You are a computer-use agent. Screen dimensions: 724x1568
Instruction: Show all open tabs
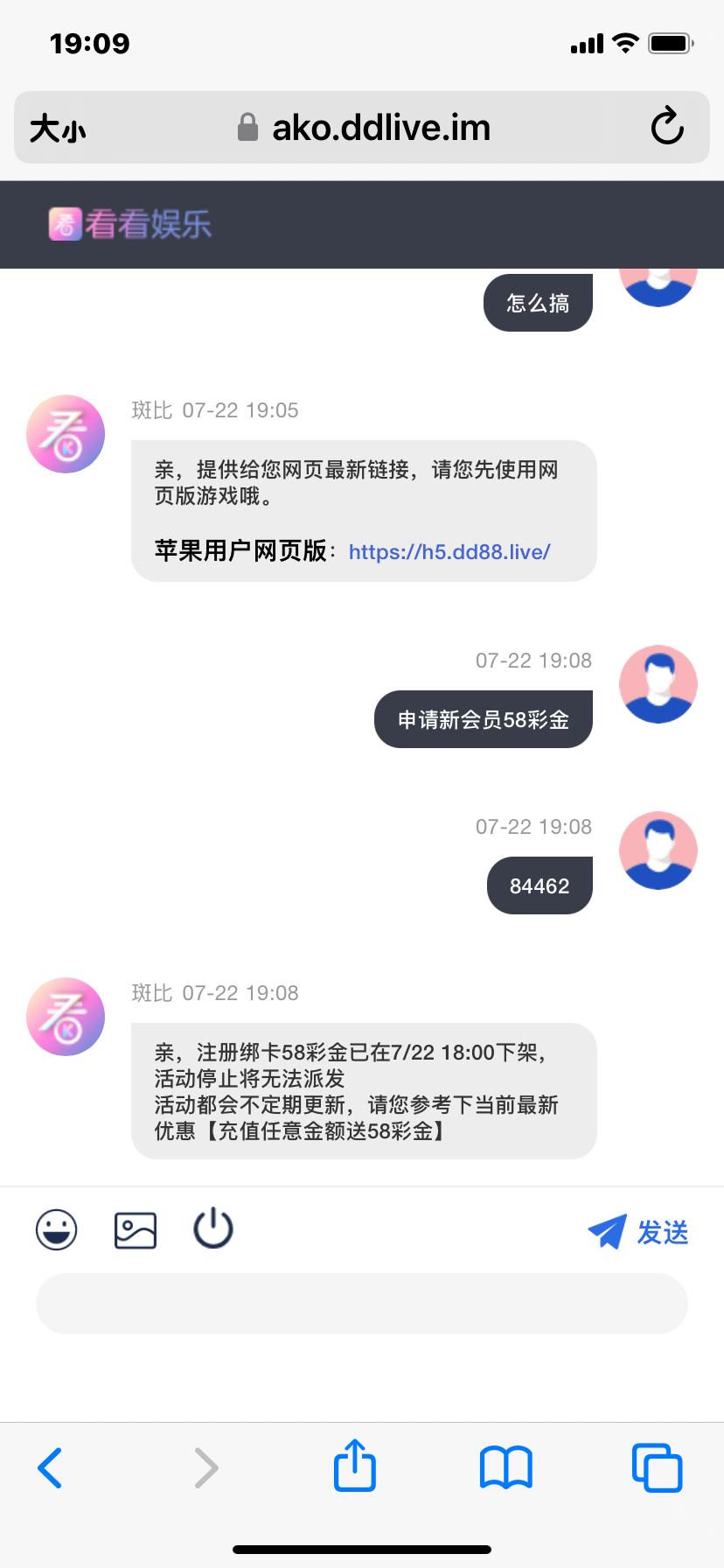point(657,1467)
